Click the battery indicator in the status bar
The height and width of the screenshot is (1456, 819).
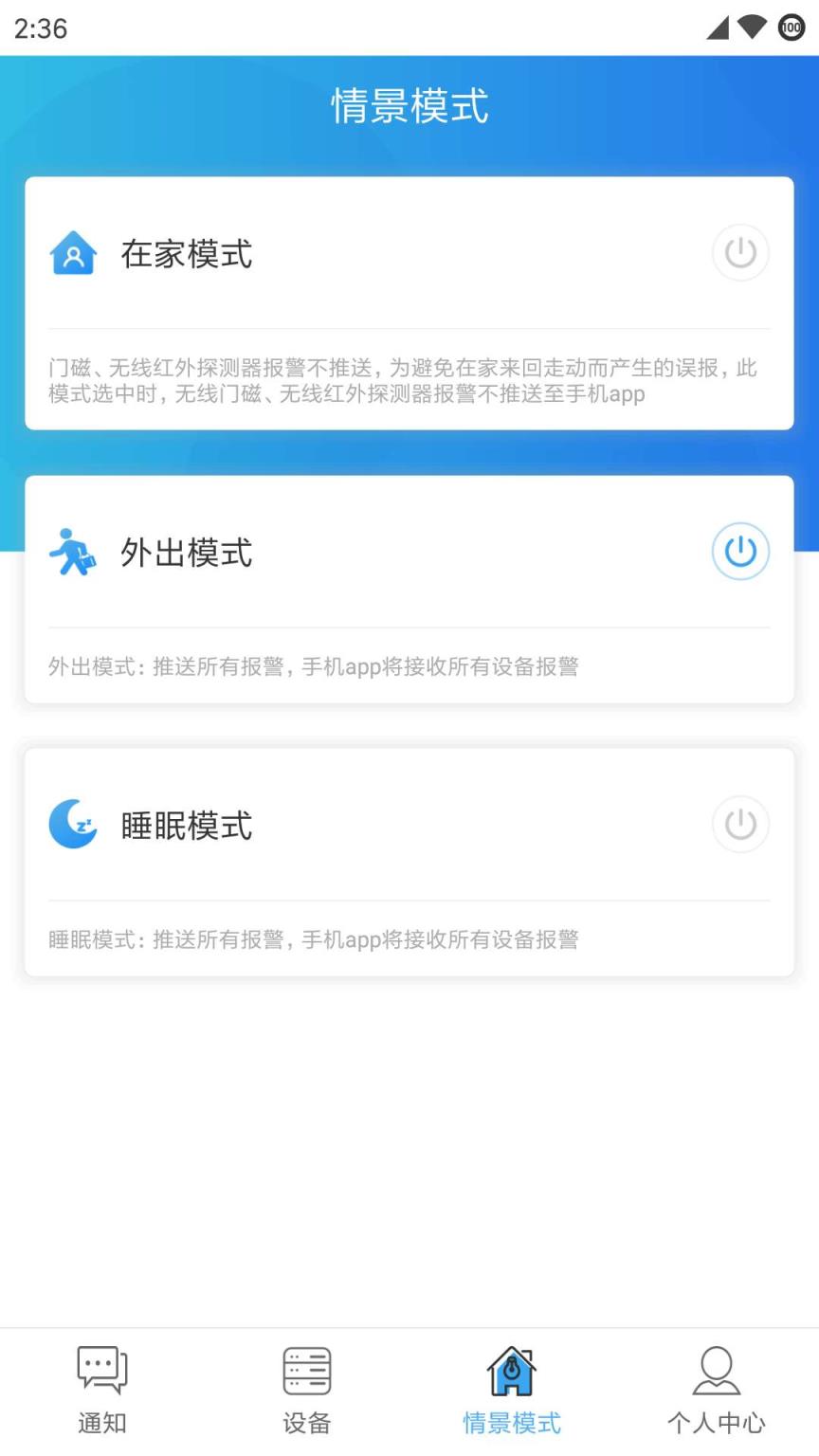[790, 28]
